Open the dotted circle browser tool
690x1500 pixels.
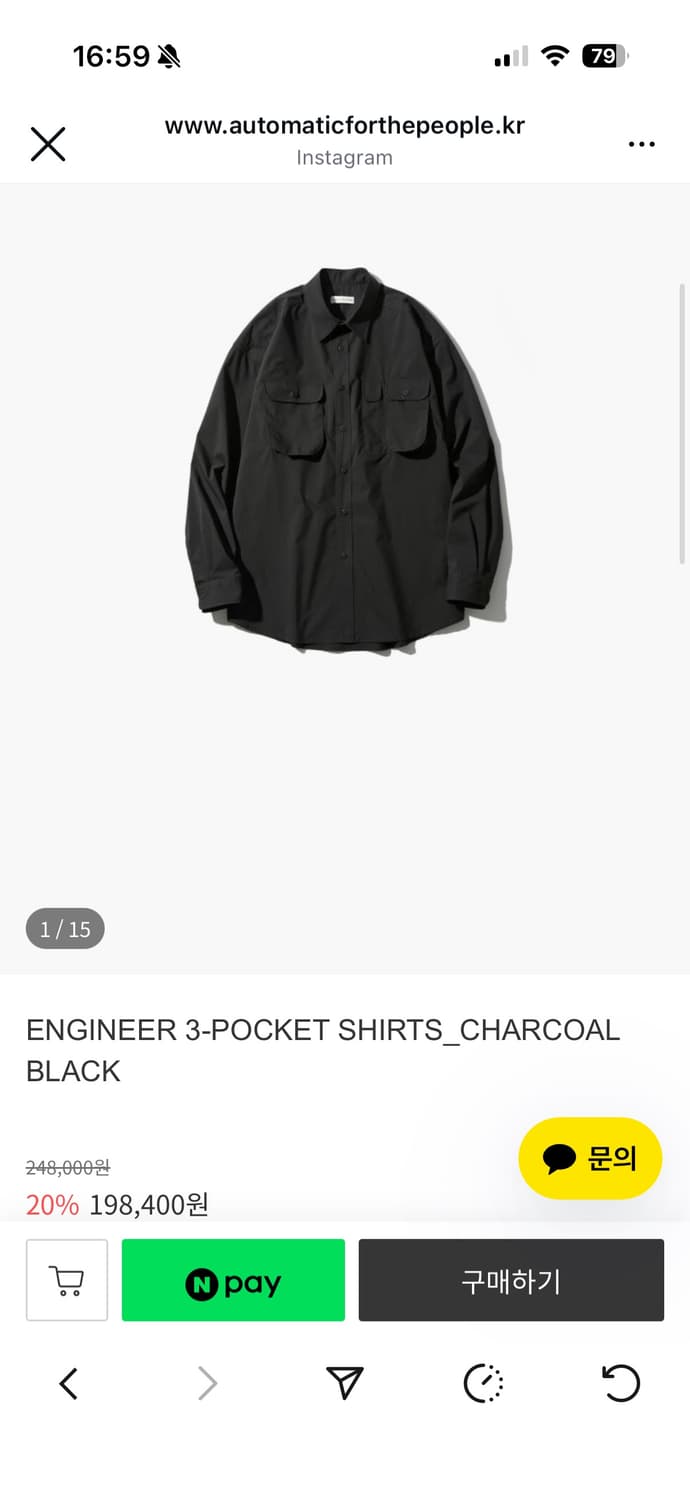(x=483, y=1384)
